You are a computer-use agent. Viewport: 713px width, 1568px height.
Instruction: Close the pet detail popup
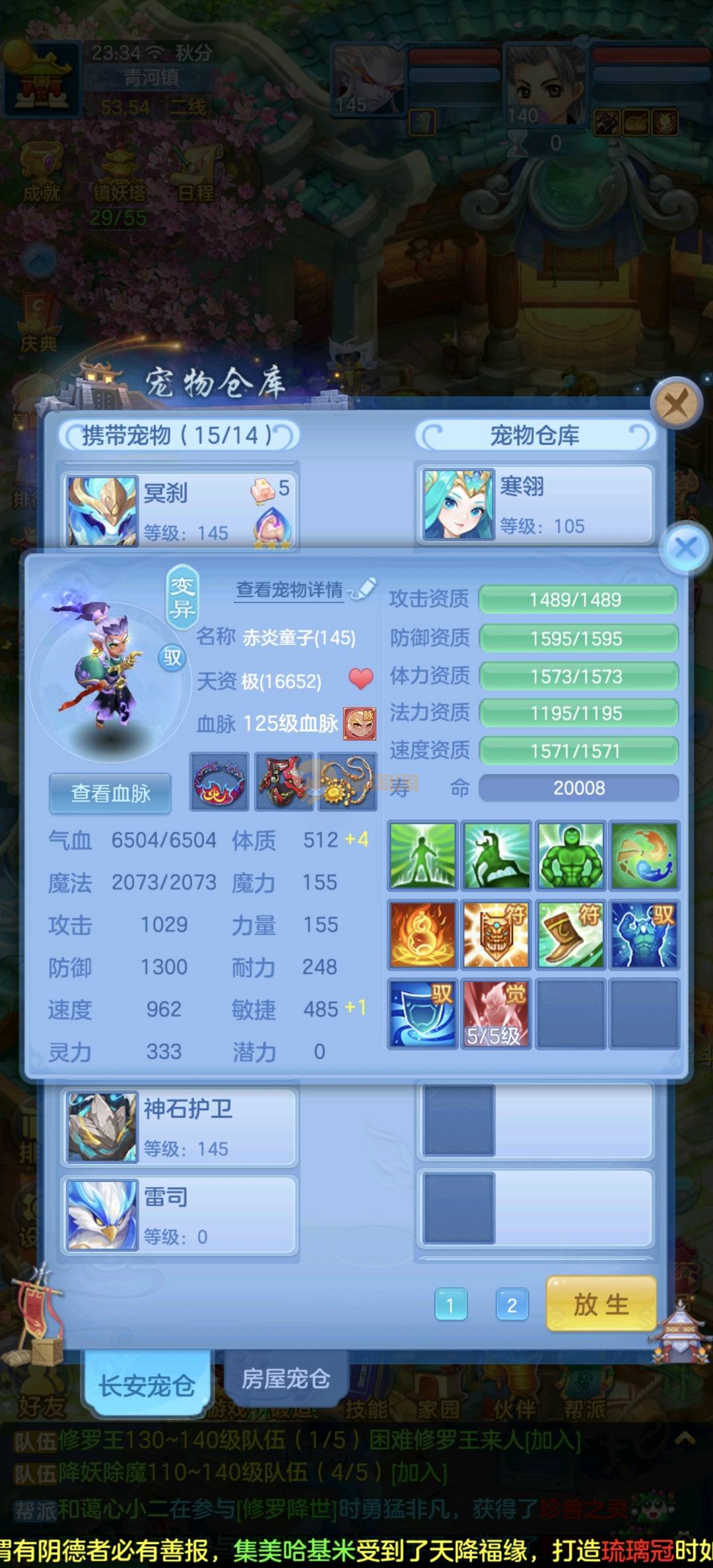686,547
